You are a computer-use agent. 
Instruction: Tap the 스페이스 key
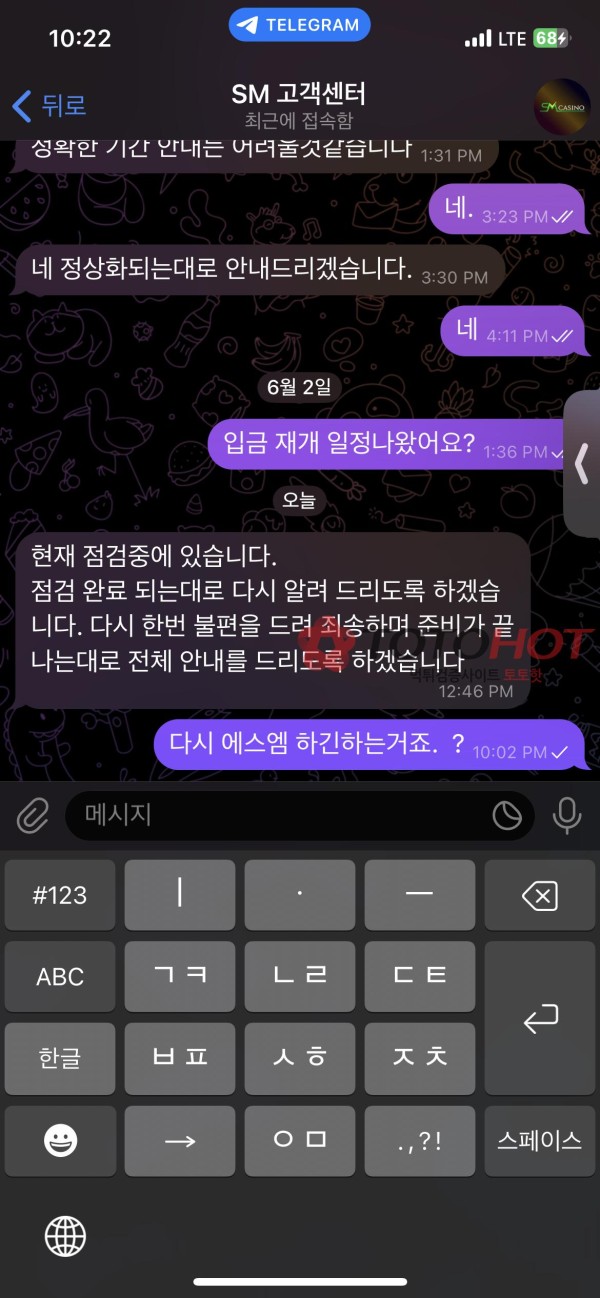[x=540, y=1140]
